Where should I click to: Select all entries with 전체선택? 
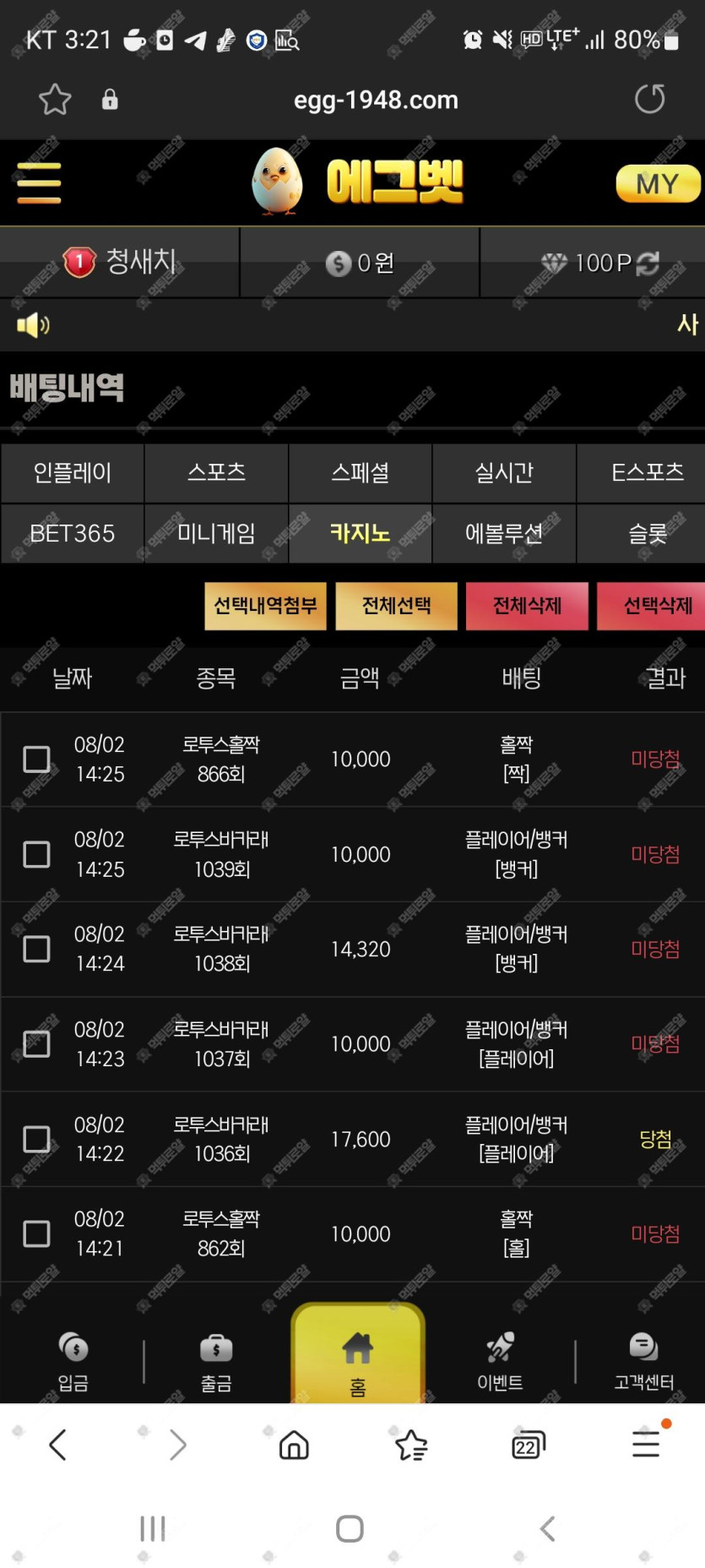pyautogui.click(x=396, y=606)
